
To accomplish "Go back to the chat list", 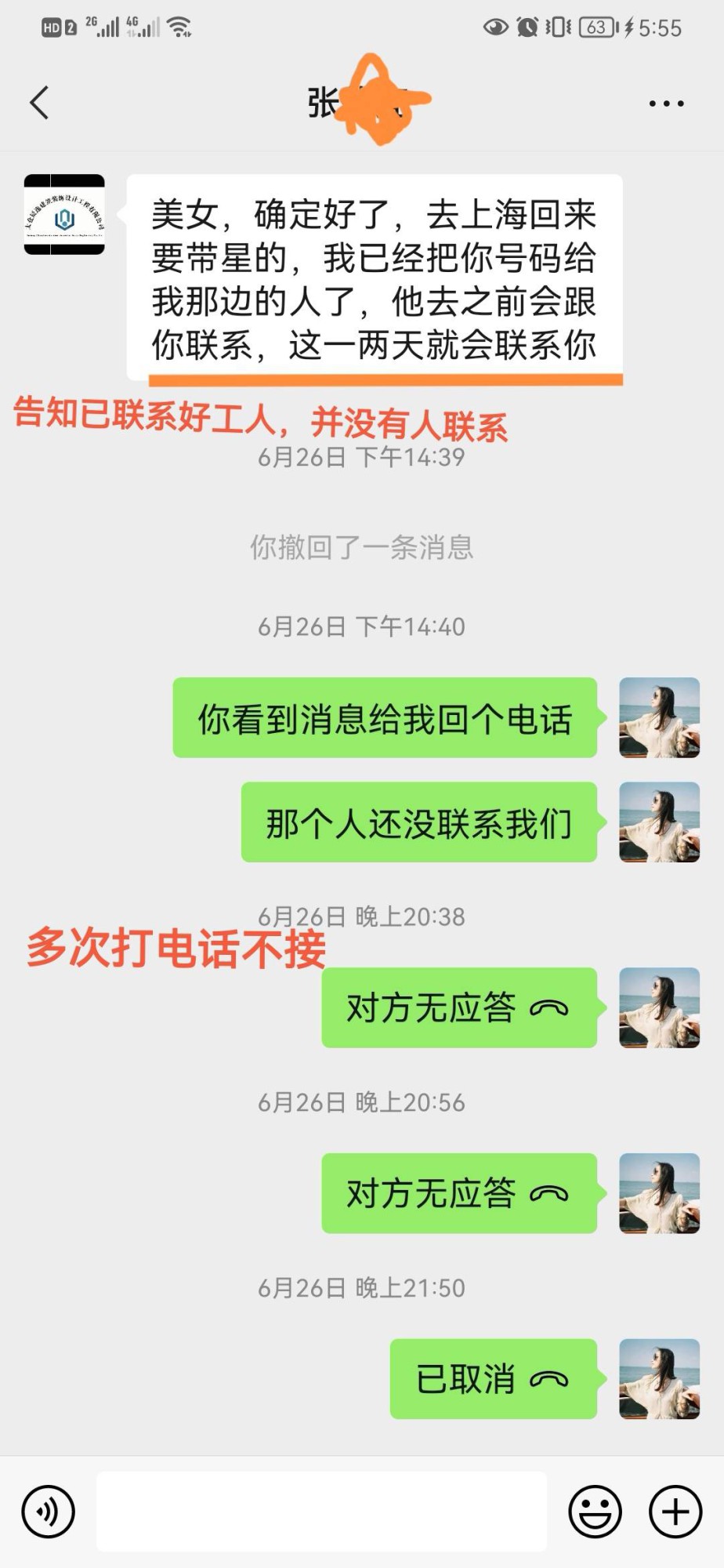I will tap(39, 103).
